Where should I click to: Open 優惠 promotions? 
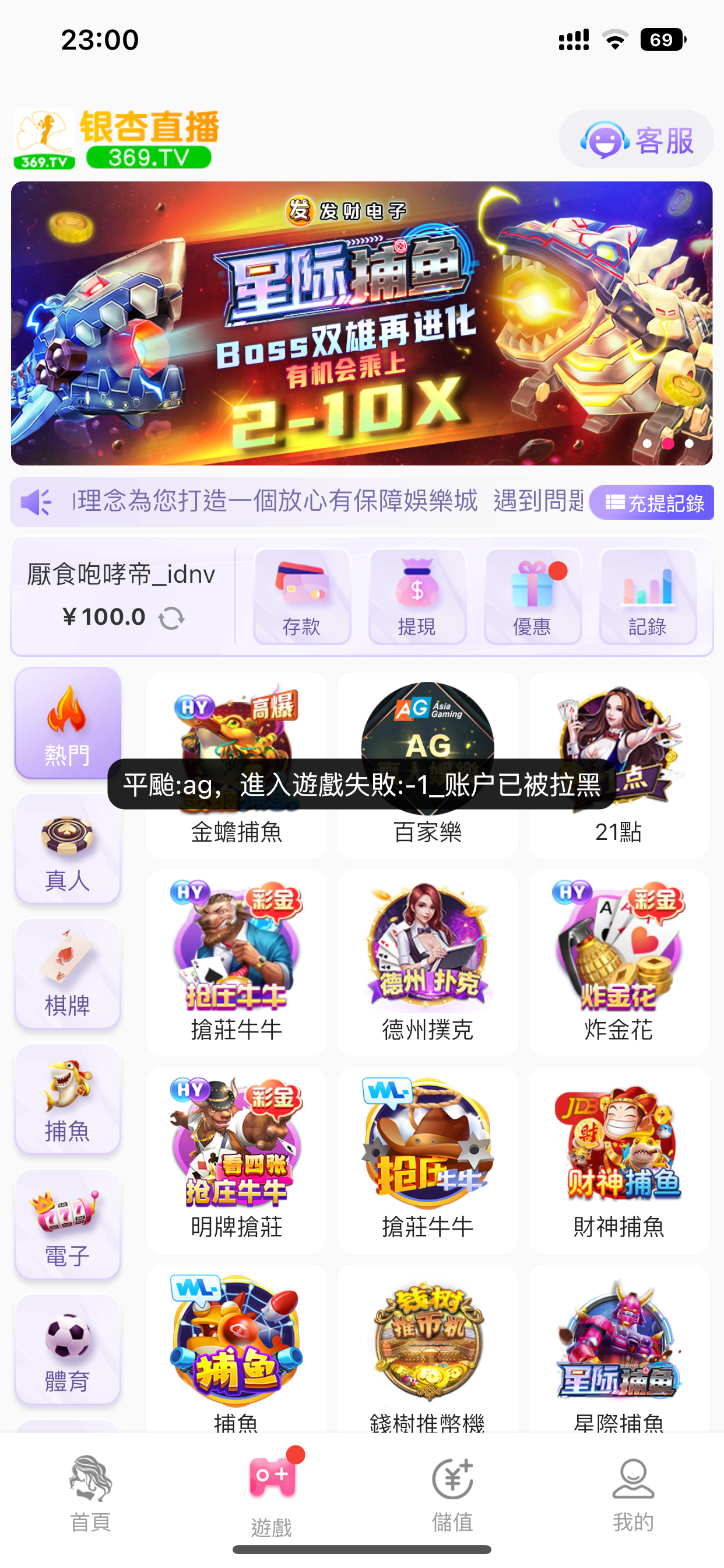point(532,597)
